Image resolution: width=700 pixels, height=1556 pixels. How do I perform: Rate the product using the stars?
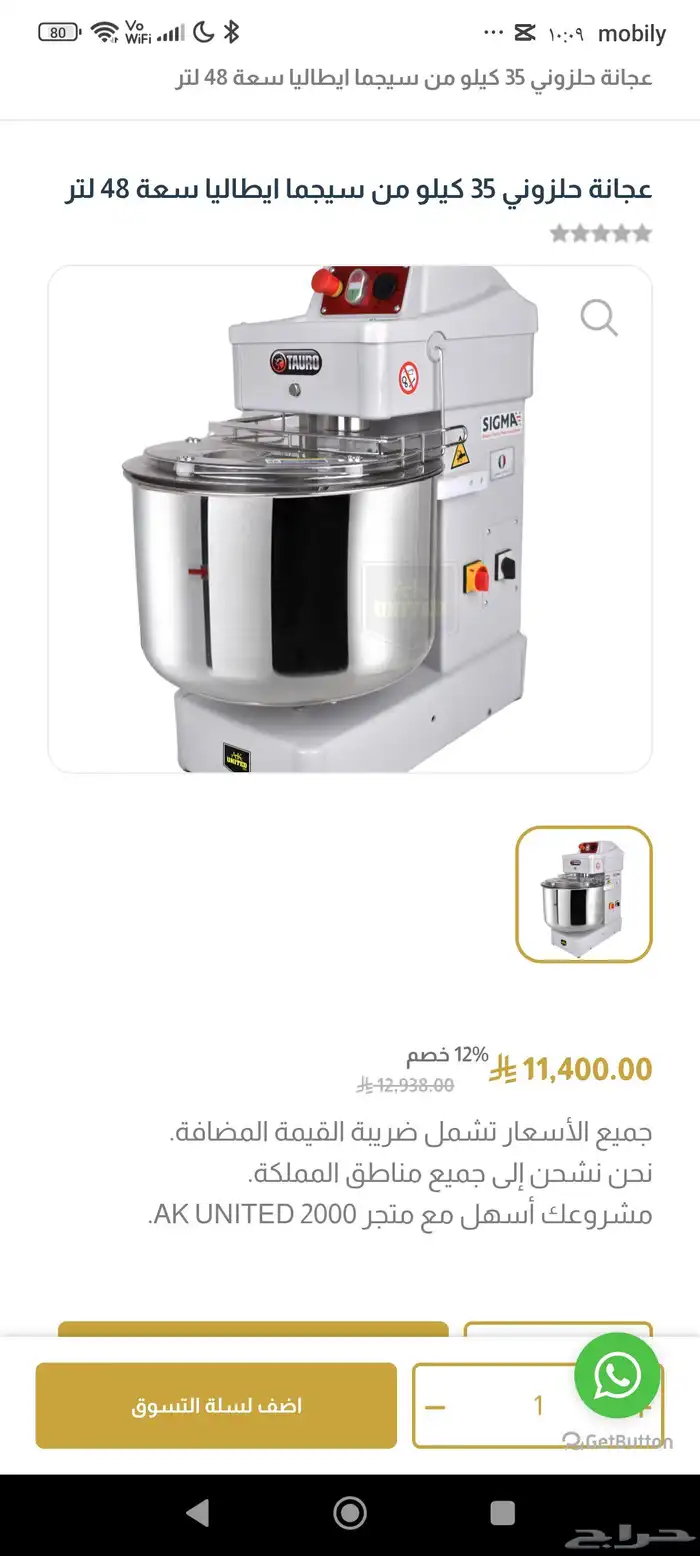[600, 234]
